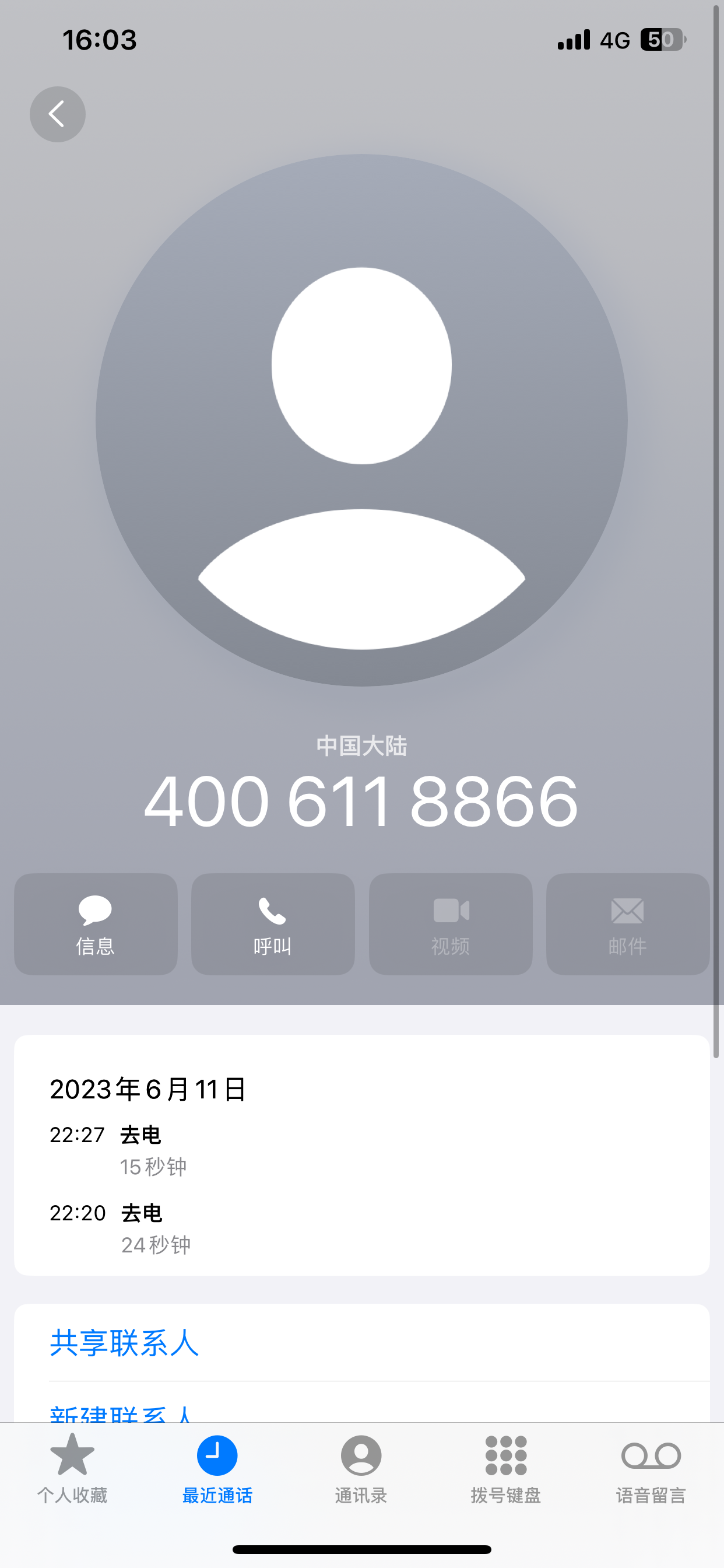Send a message via 信息 button
Image resolution: width=724 pixels, height=1568 pixels.
point(96,924)
